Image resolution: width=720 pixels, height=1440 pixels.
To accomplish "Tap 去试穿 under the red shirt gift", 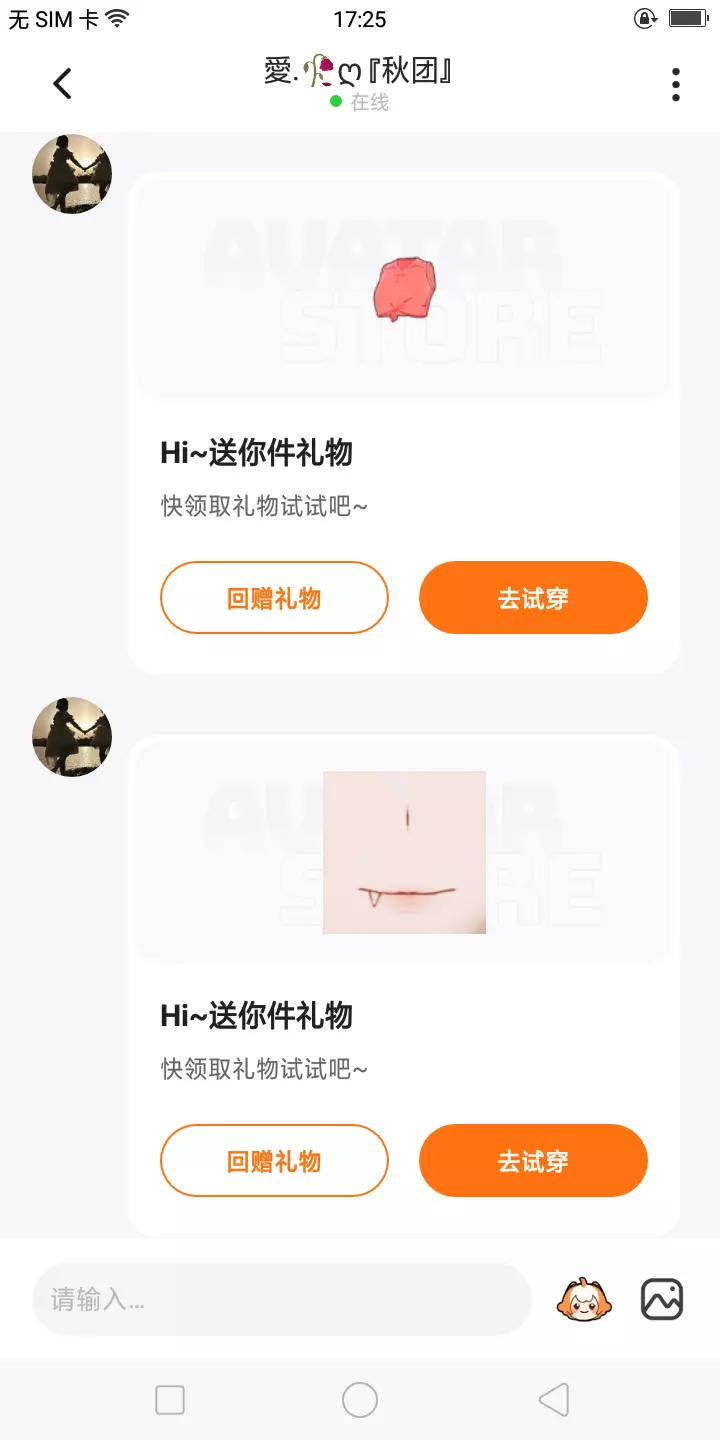I will click(533, 598).
